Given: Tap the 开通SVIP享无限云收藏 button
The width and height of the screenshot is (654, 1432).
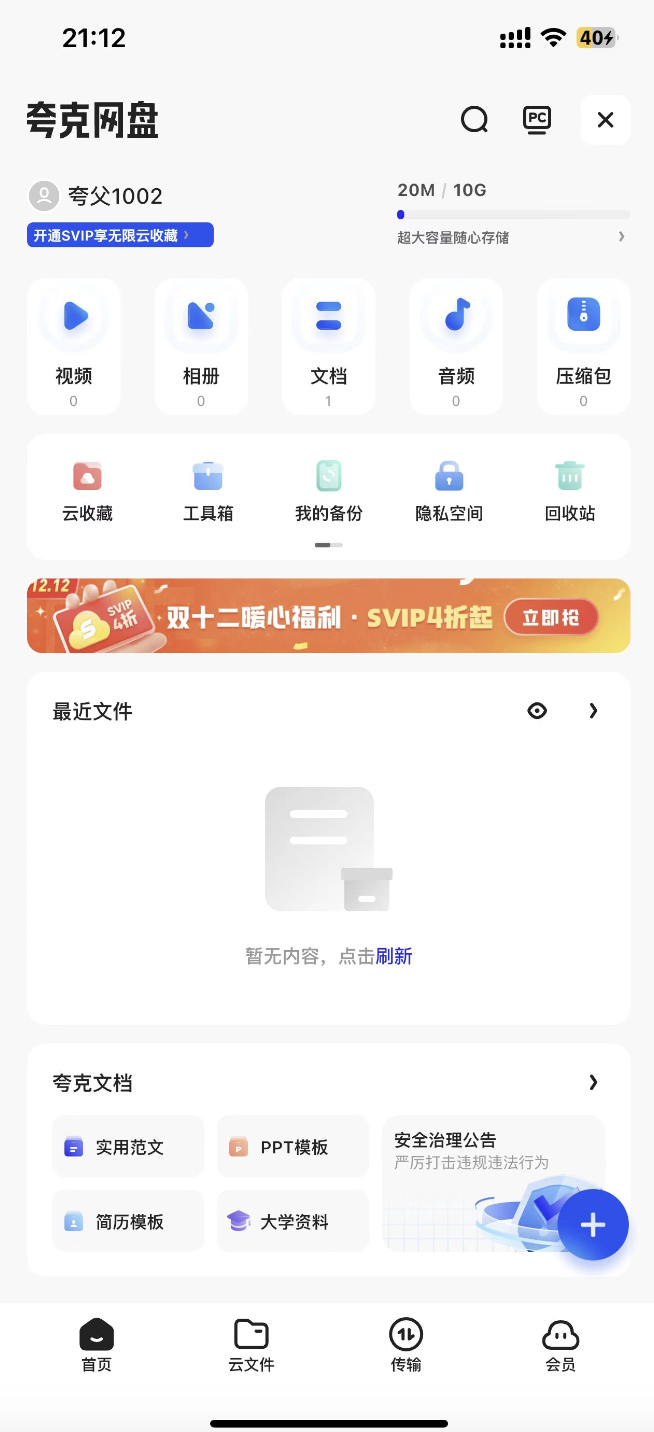Looking at the screenshot, I should click(120, 235).
